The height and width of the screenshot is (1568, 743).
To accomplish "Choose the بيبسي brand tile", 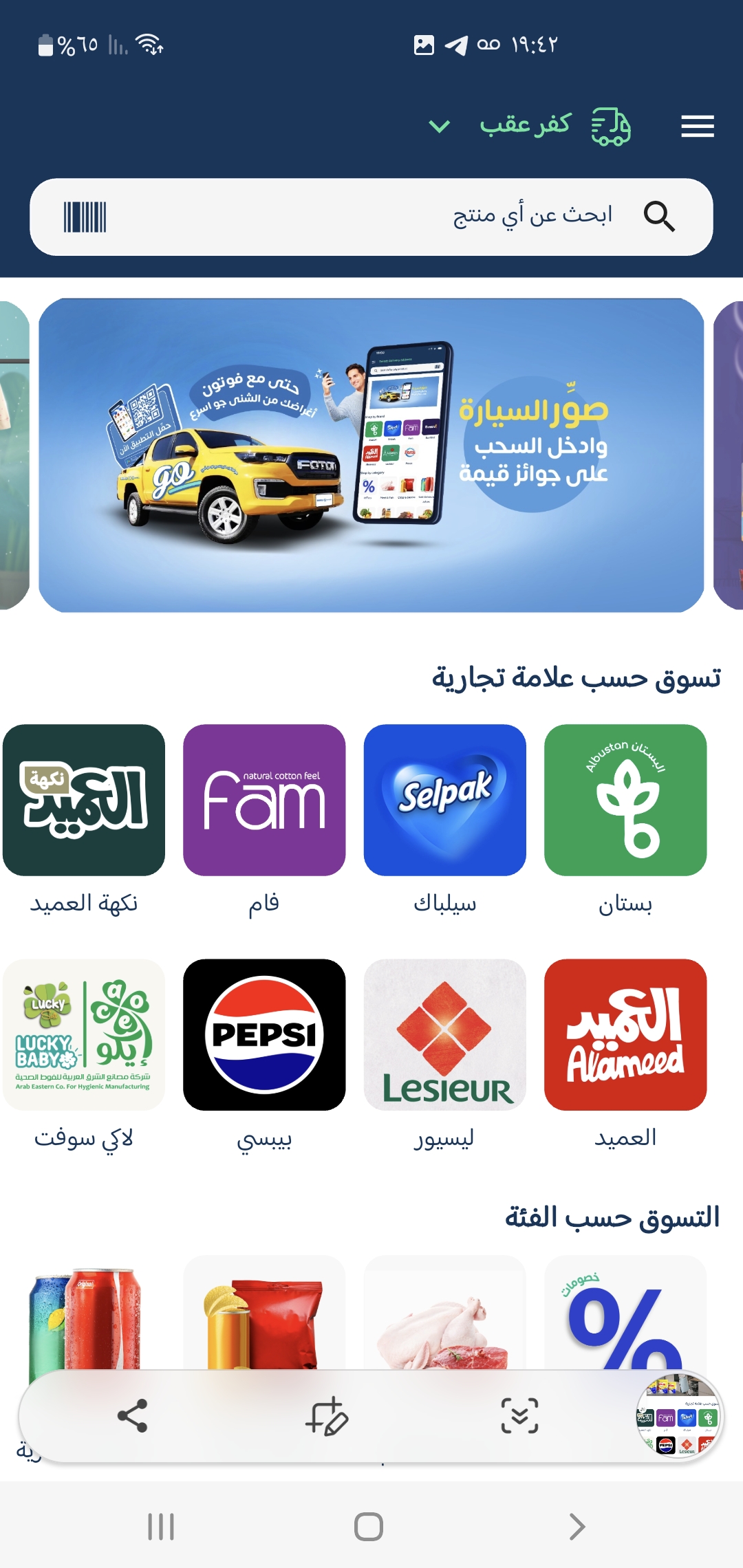I will (264, 1034).
